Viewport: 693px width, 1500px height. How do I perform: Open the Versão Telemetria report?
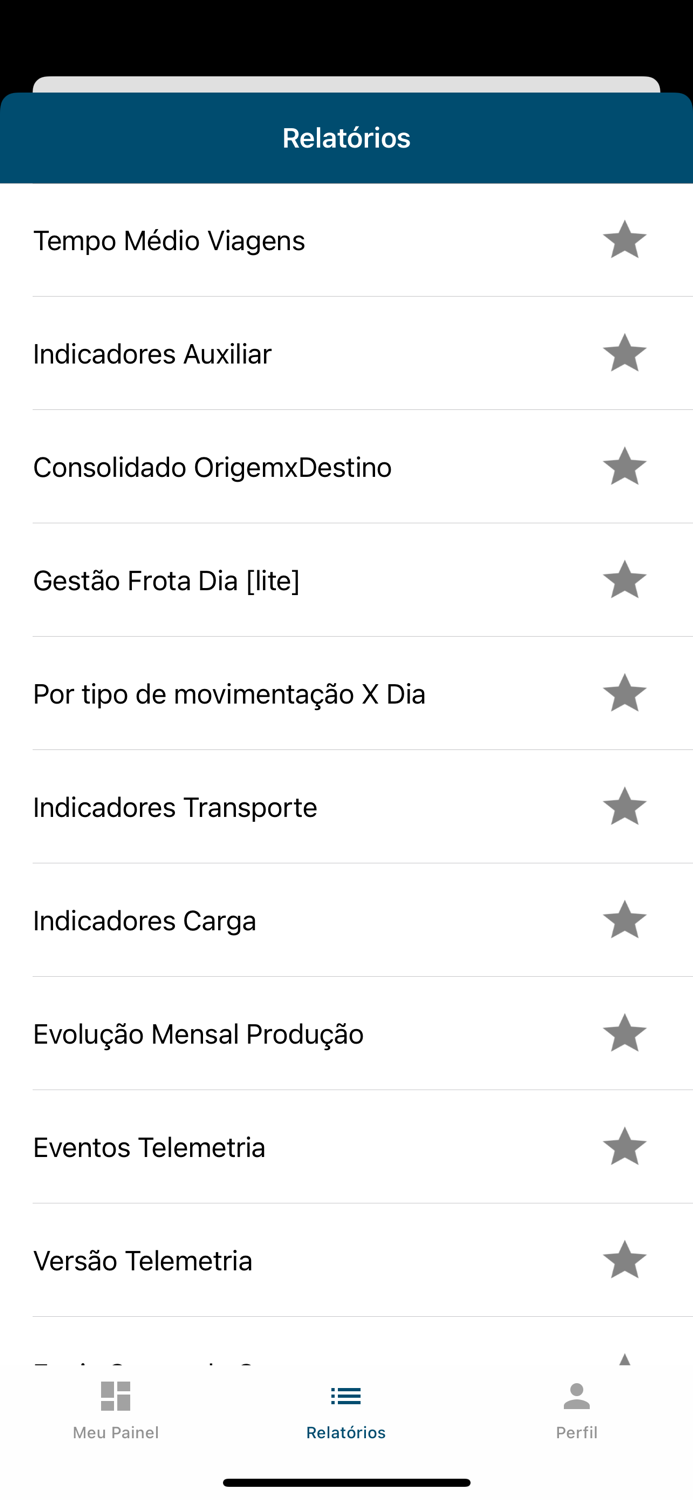tap(143, 1261)
